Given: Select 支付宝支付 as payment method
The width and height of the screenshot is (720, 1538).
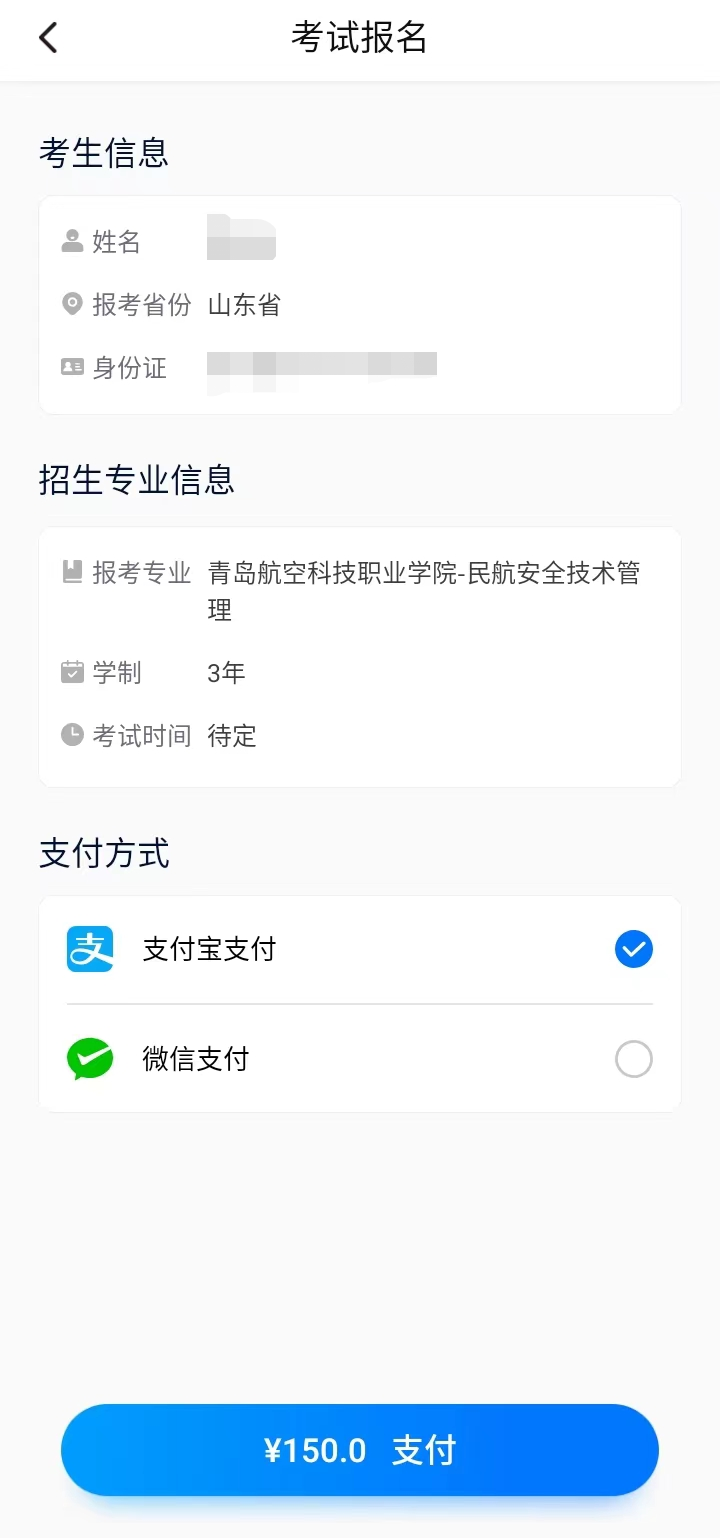Looking at the screenshot, I should tap(633, 949).
